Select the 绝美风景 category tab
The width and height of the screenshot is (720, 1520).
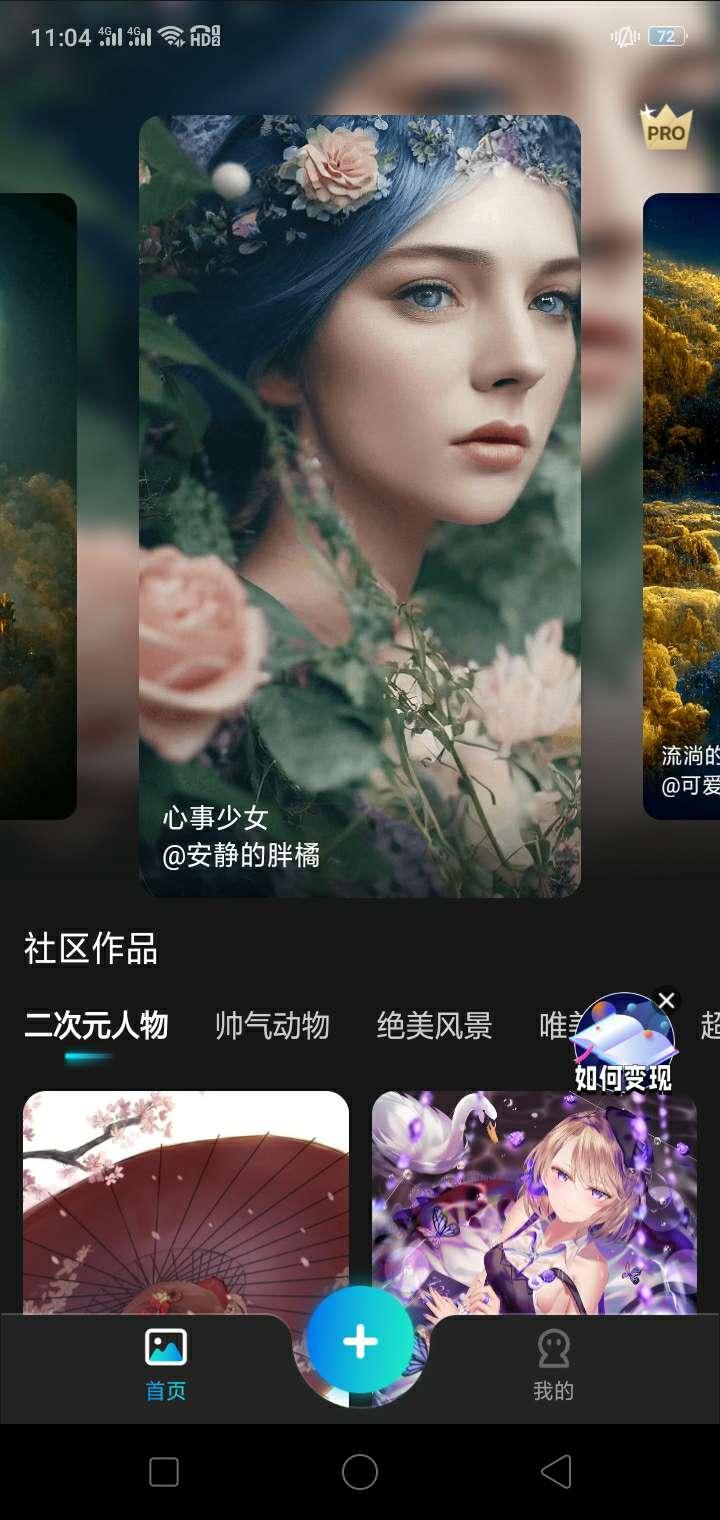tap(434, 1028)
